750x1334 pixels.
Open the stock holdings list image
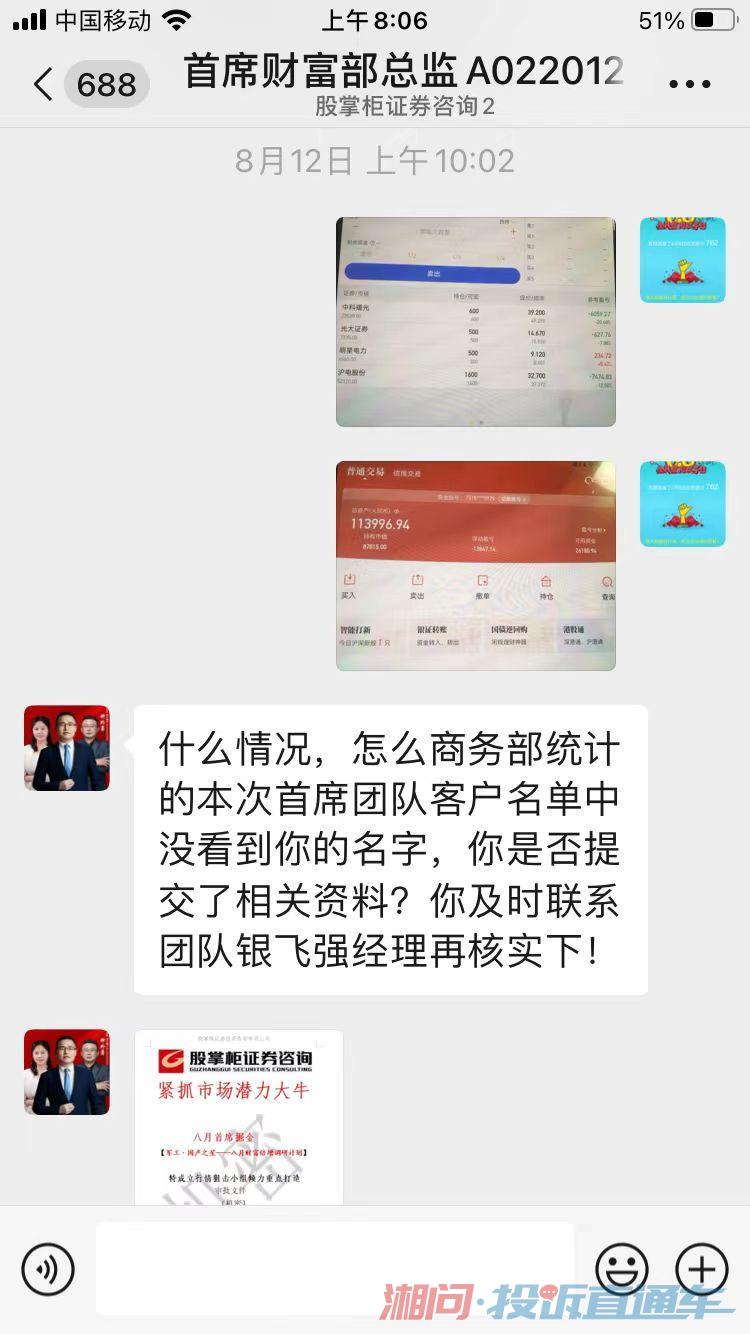(x=475, y=321)
